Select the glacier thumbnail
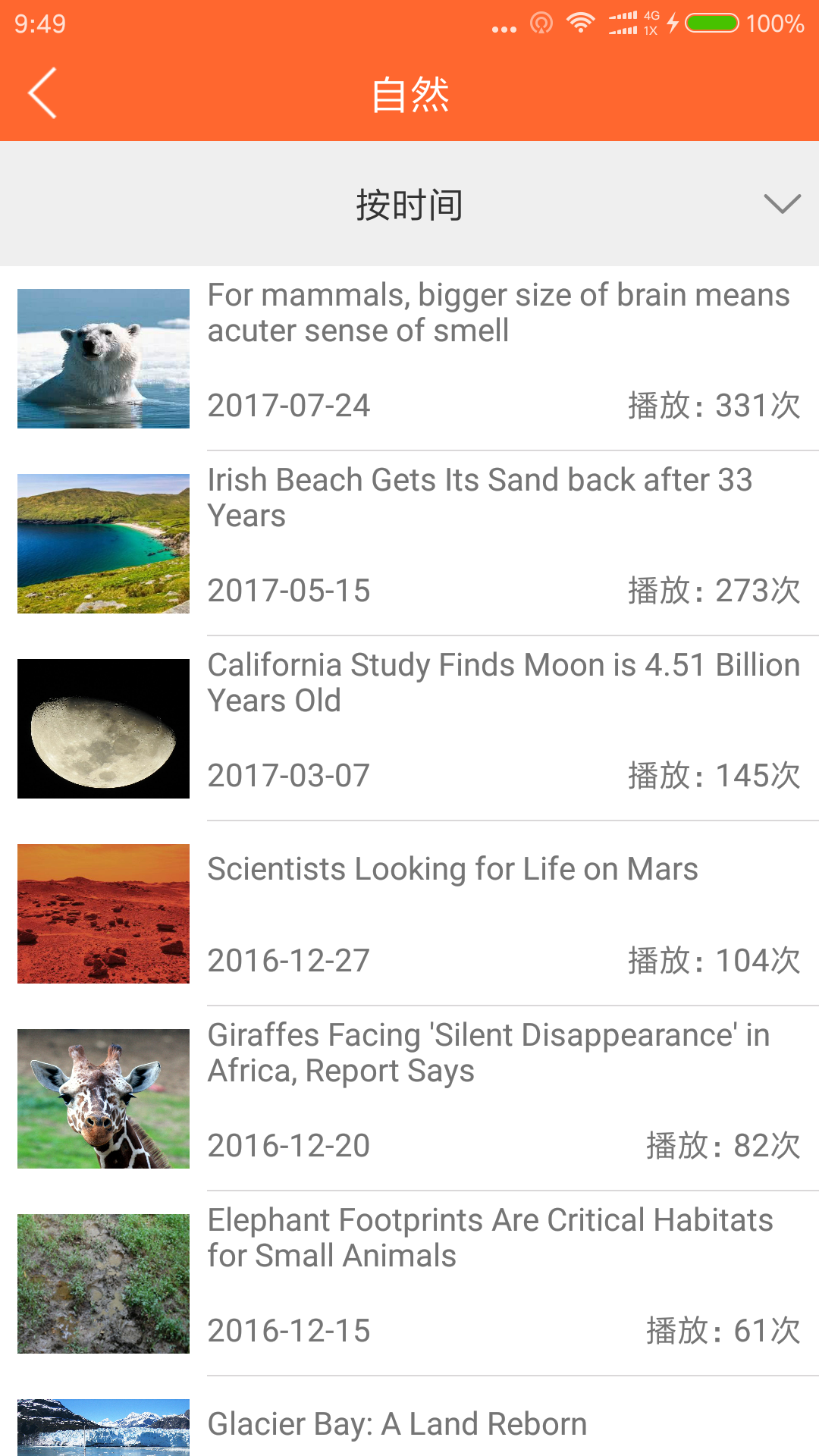The width and height of the screenshot is (819, 1456). pyautogui.click(x=103, y=1426)
